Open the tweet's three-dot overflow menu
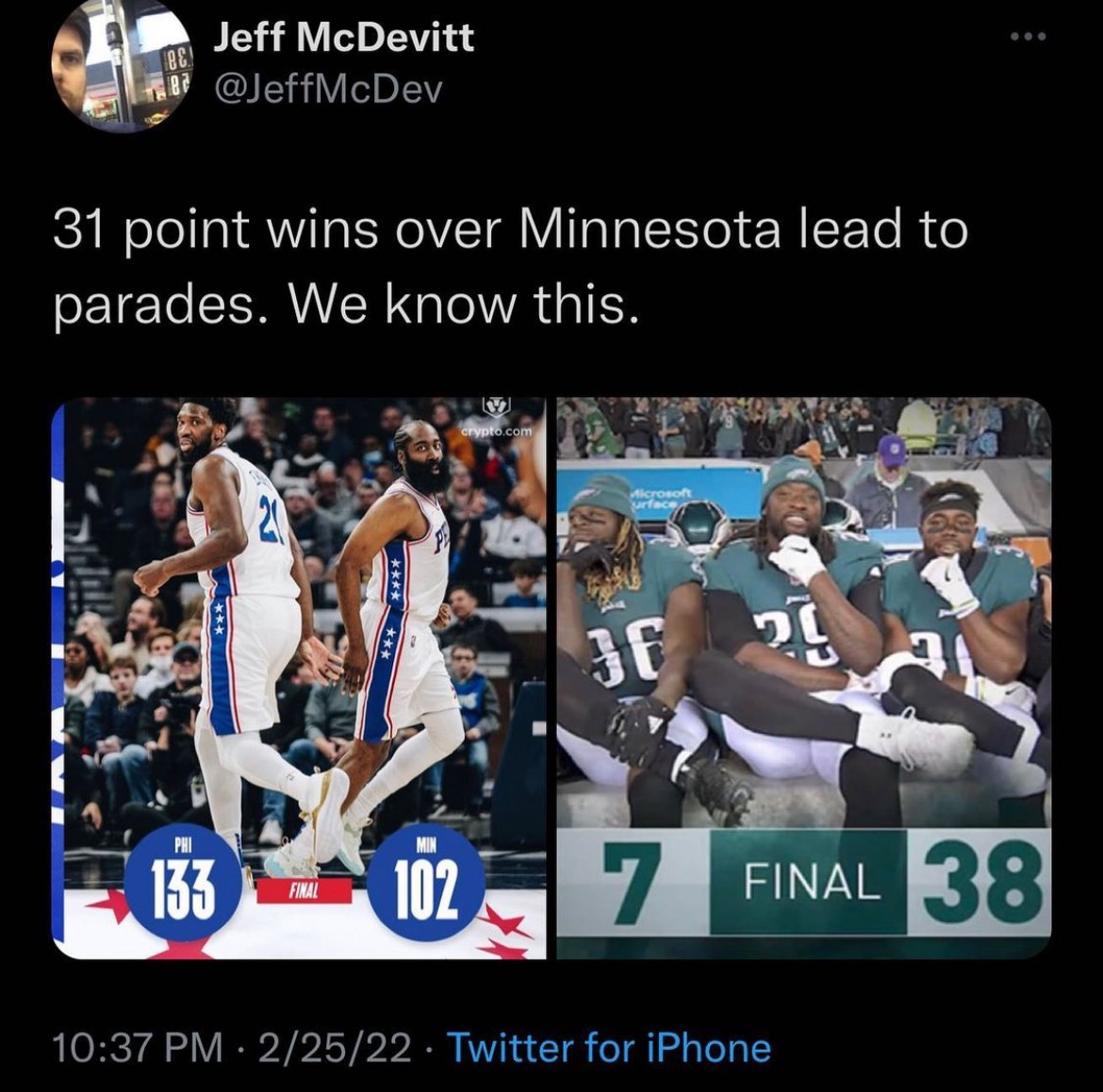 1027,39
